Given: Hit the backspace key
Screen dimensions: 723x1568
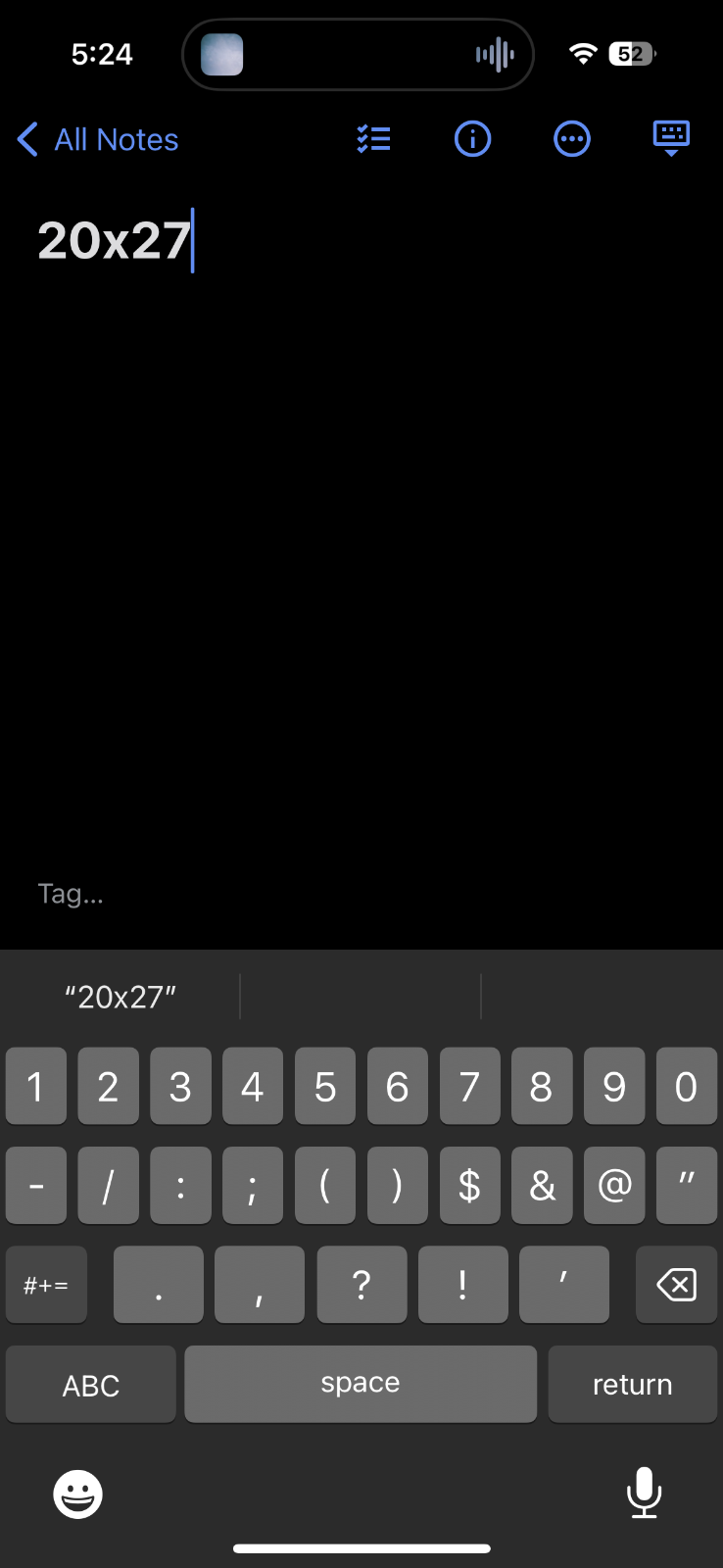Looking at the screenshot, I should coord(676,1285).
